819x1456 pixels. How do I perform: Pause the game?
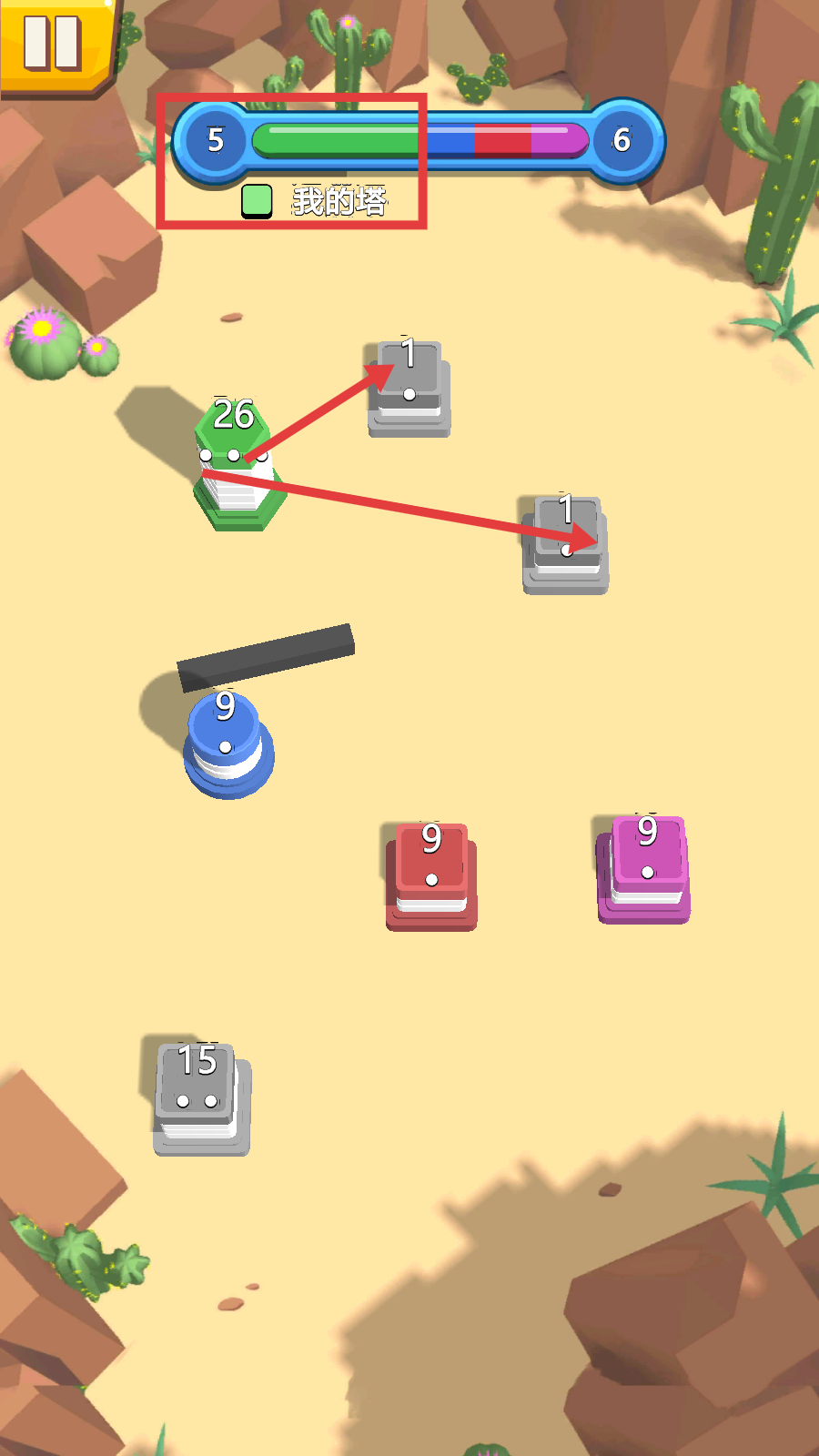click(x=53, y=43)
